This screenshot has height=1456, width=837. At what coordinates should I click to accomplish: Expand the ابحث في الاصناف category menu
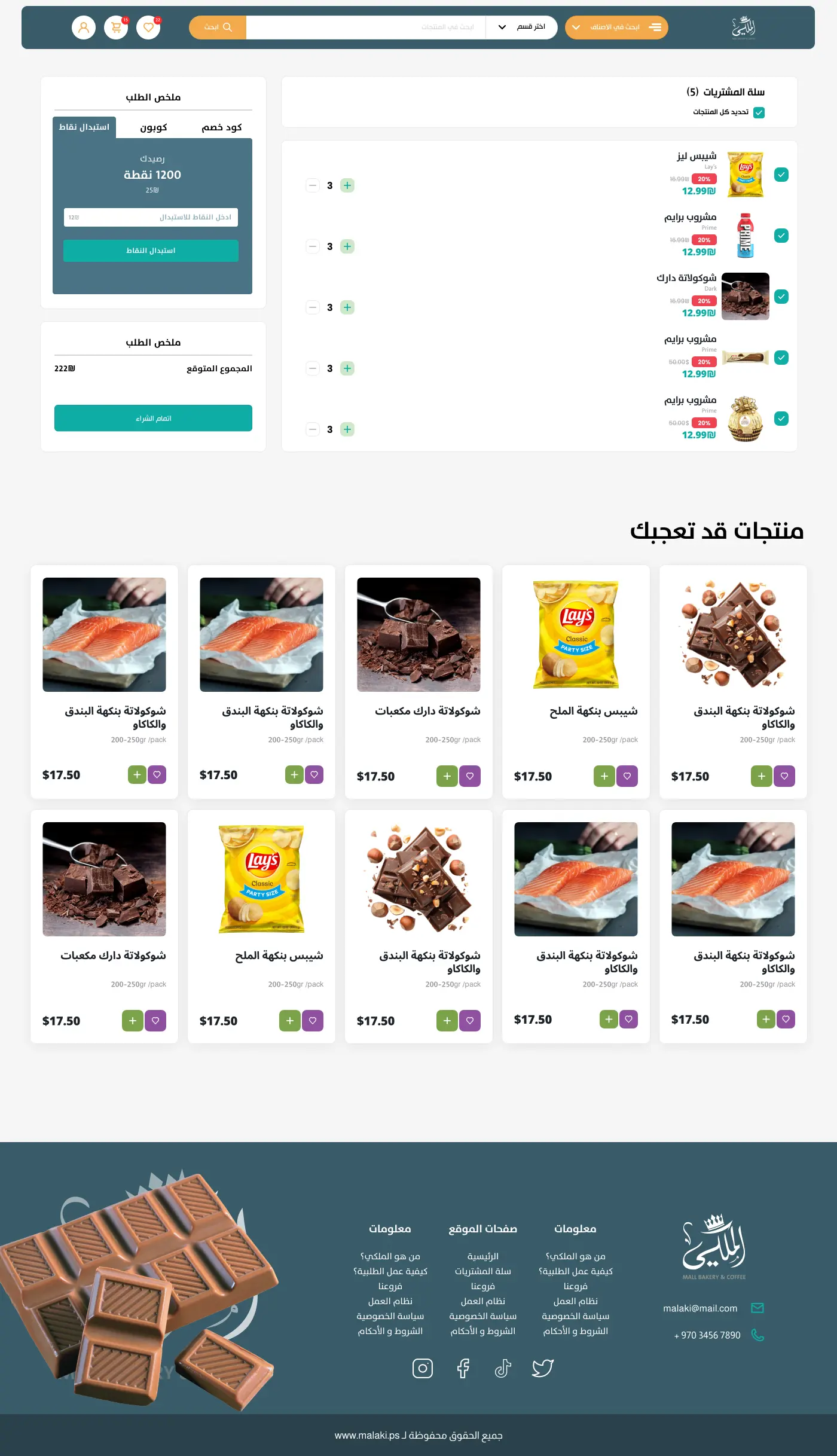(x=616, y=27)
